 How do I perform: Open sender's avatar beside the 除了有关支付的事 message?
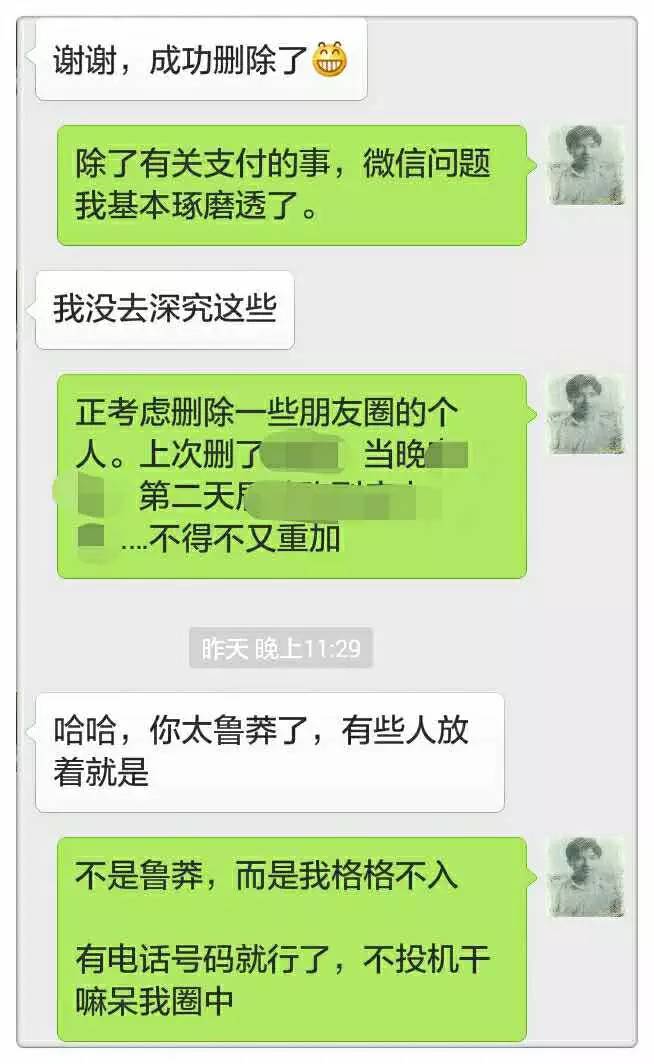pyautogui.click(x=586, y=166)
